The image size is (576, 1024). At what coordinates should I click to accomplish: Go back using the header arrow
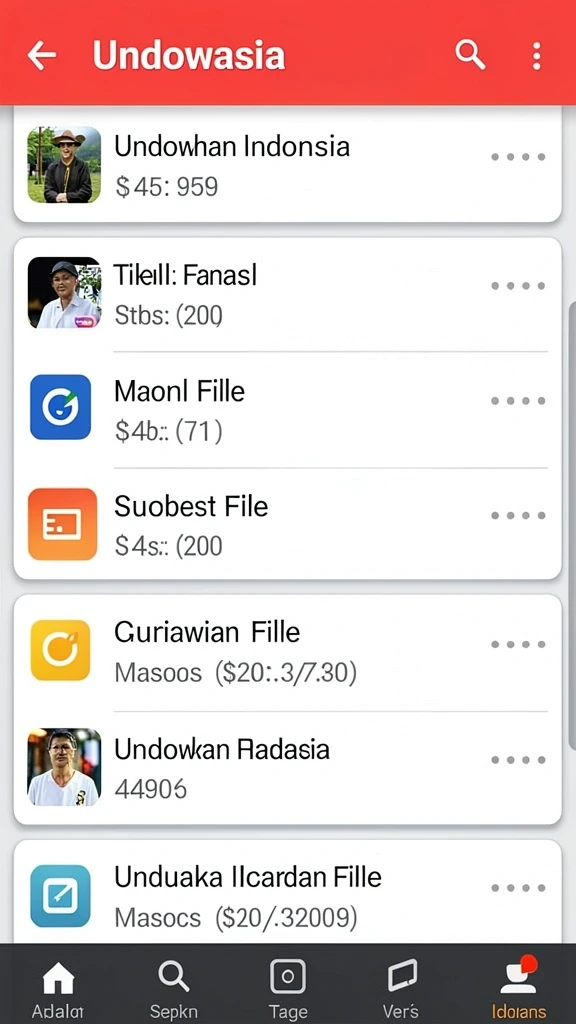(x=42, y=56)
